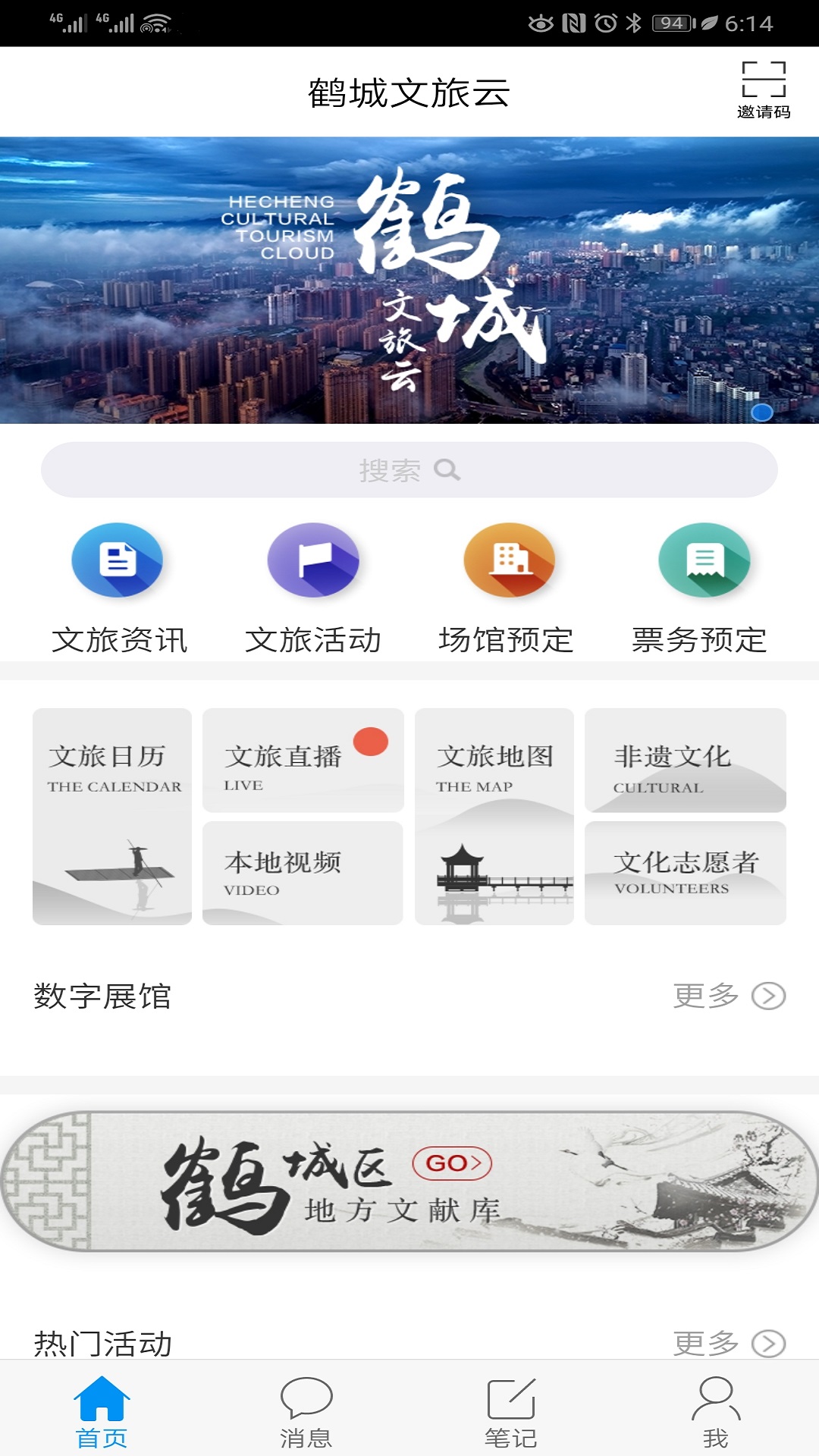The image size is (819, 1456).
Task: Open the 邀请码 scan icon
Action: (x=764, y=89)
